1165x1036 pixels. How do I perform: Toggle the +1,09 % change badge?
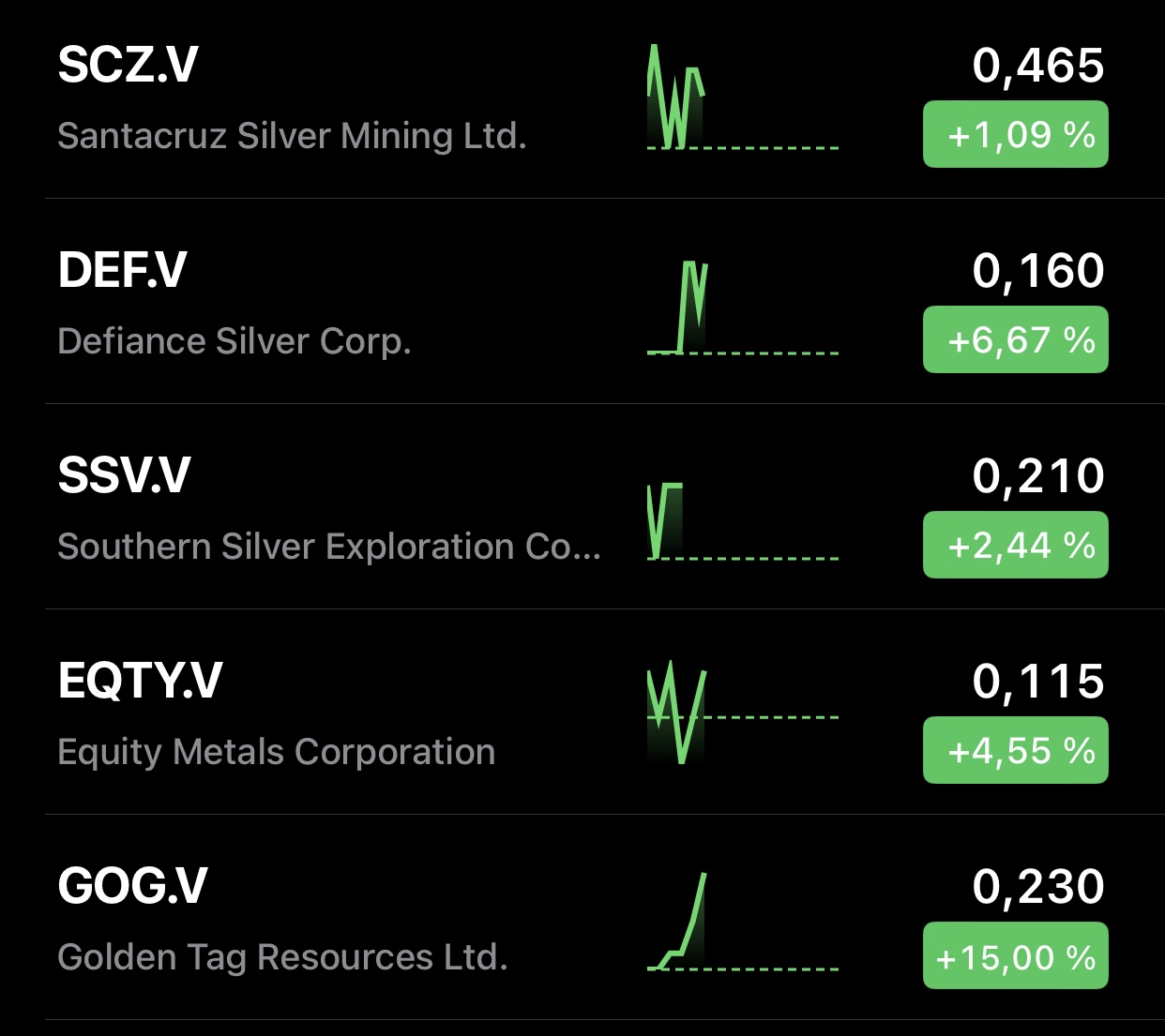coord(1015,135)
